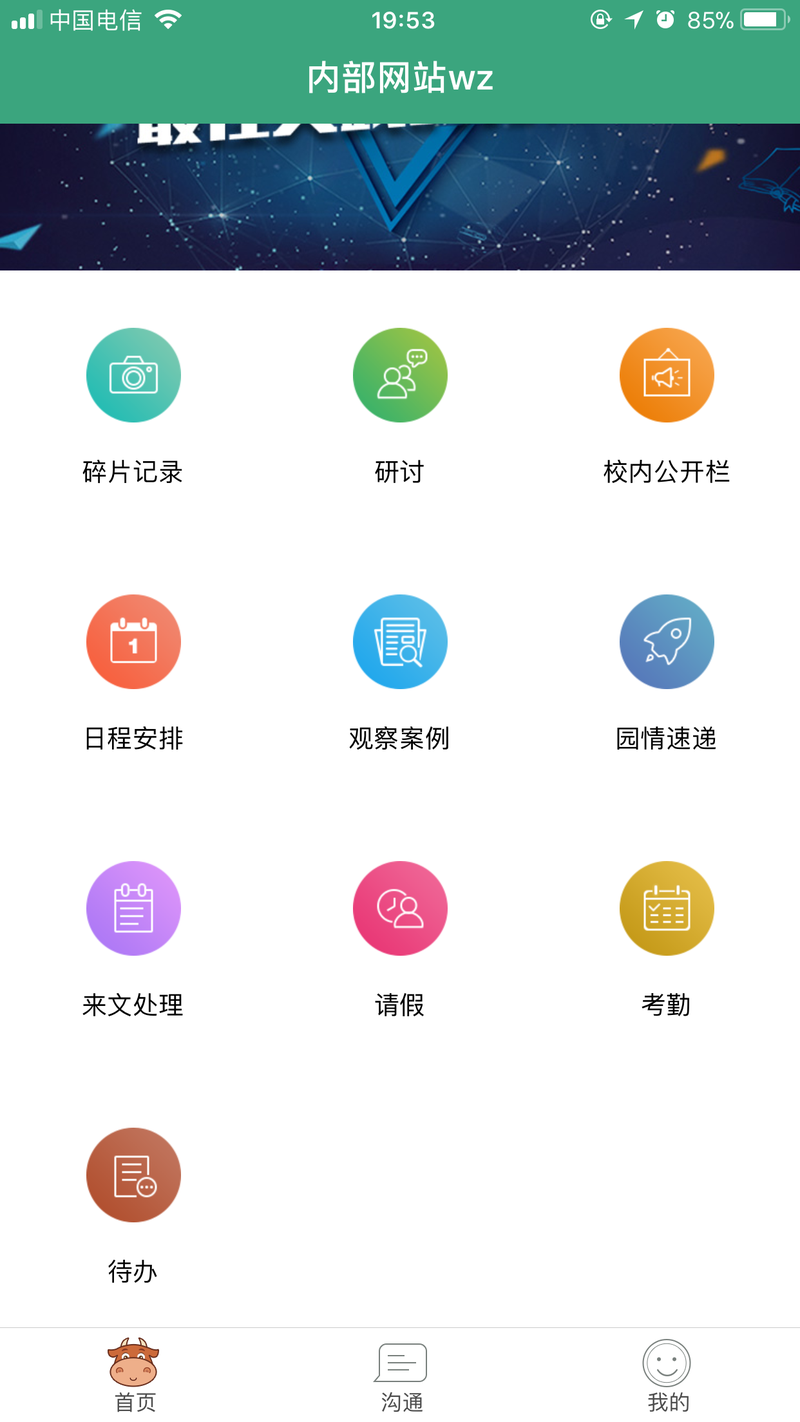Switch to the 沟通 tab
The image size is (800, 1422).
[x=401, y=1375]
